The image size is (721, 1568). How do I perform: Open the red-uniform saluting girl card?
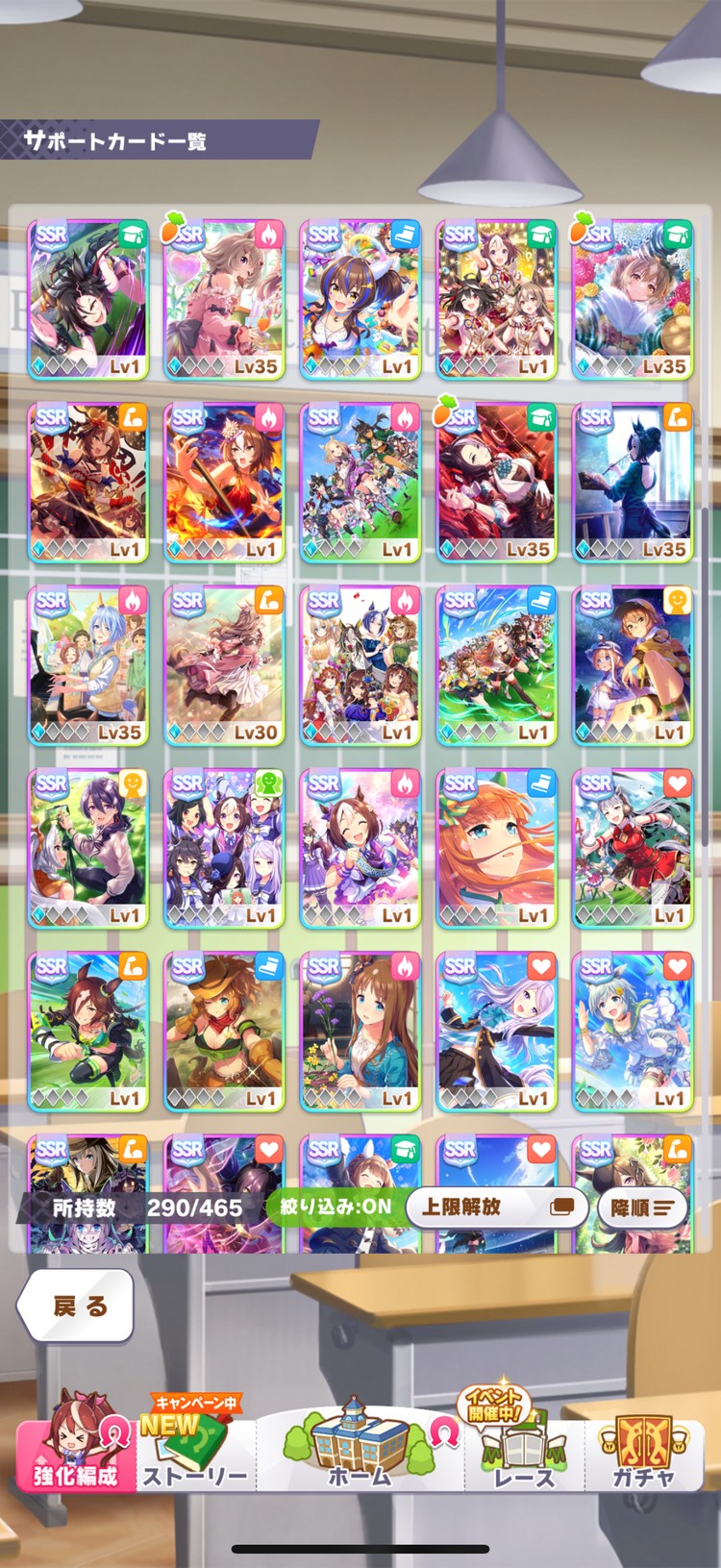pos(633,848)
